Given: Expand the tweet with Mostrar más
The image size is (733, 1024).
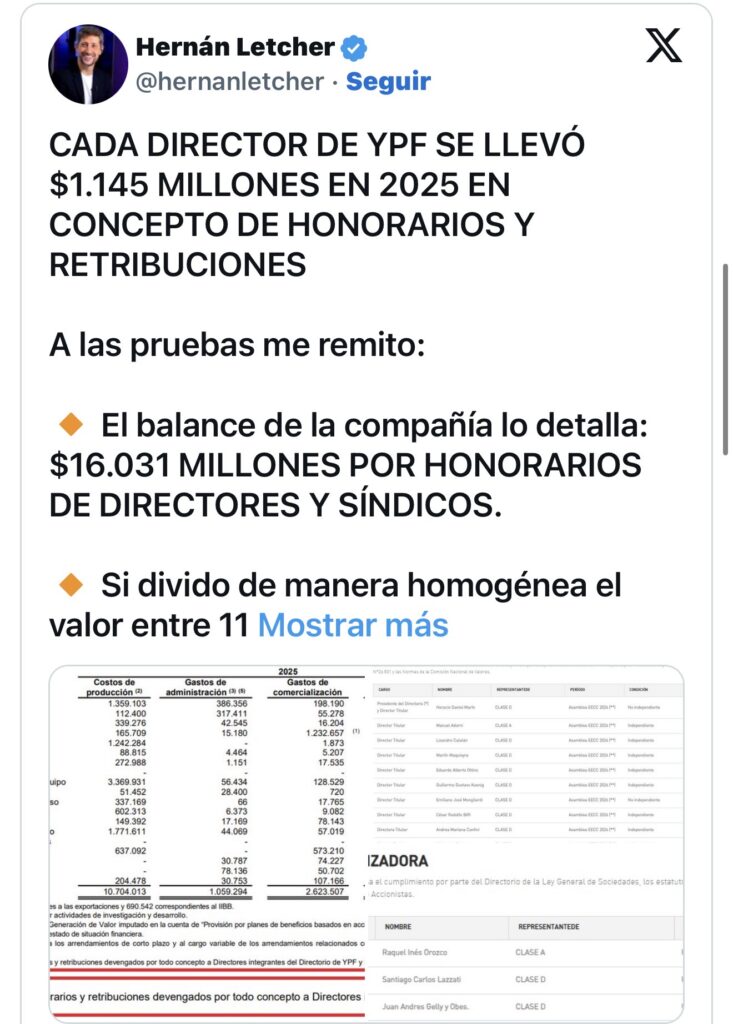Looking at the screenshot, I should (x=353, y=626).
